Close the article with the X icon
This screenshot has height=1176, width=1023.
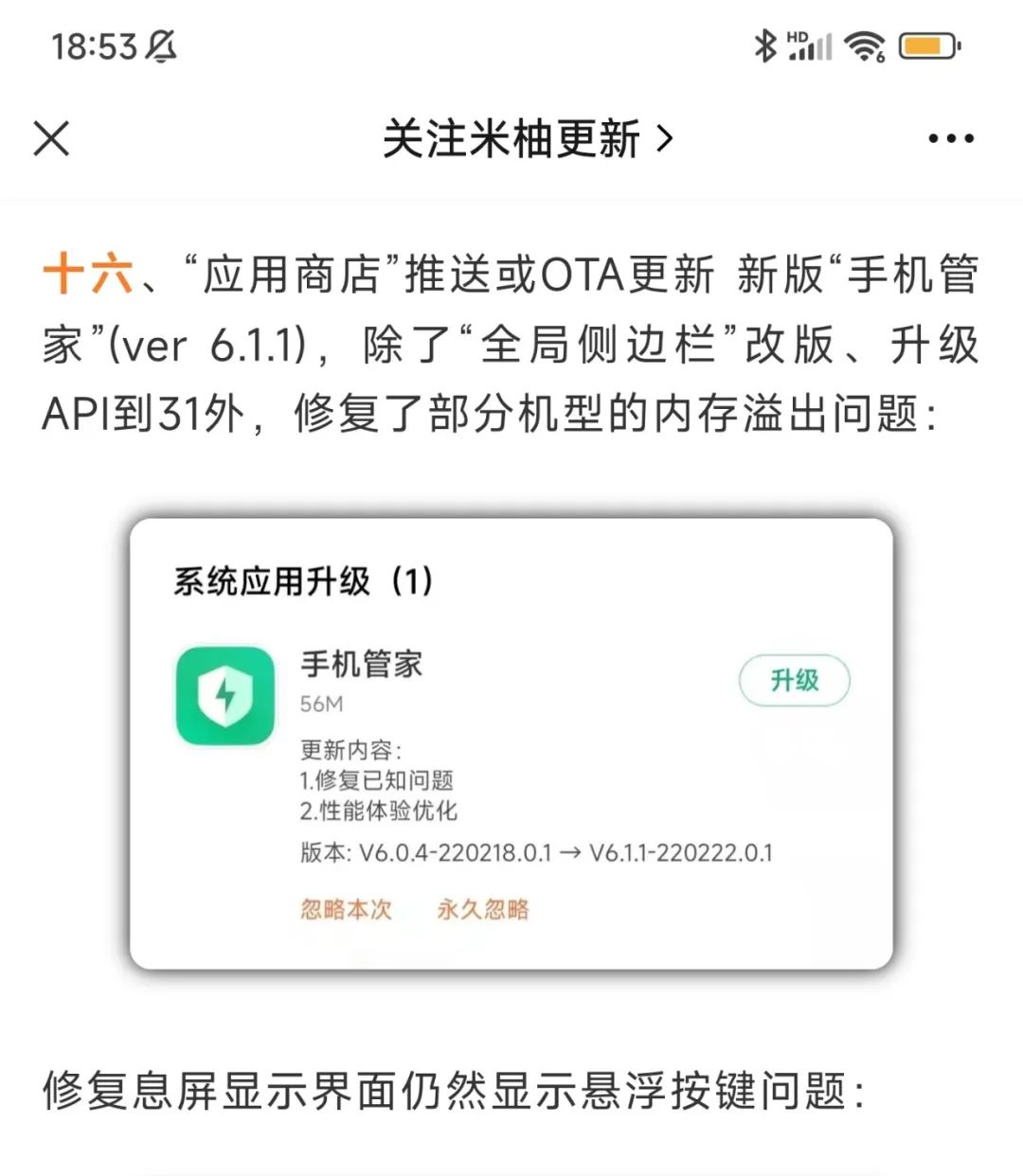[x=52, y=139]
